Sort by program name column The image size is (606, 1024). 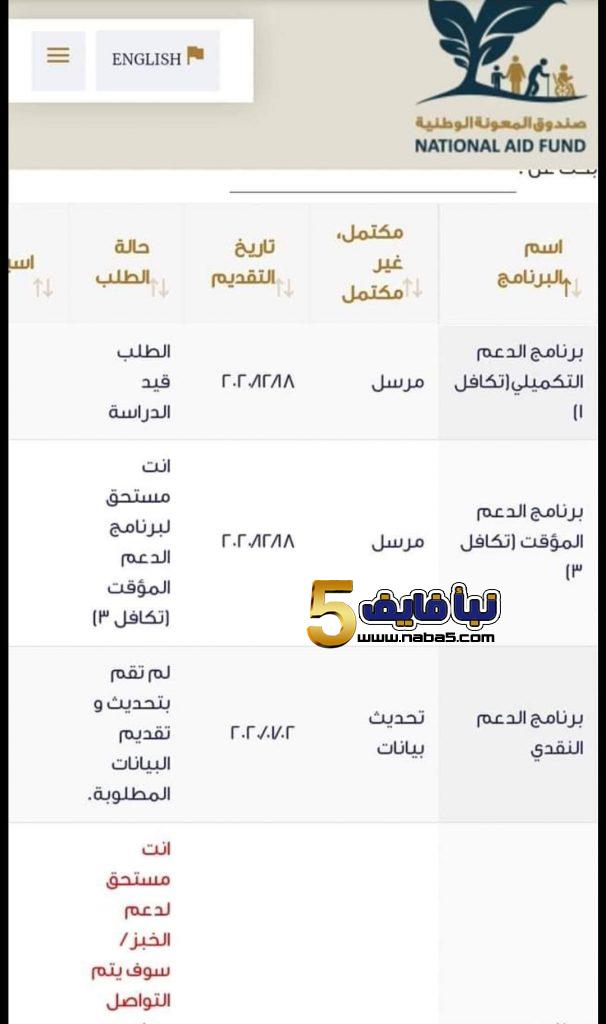[572, 287]
